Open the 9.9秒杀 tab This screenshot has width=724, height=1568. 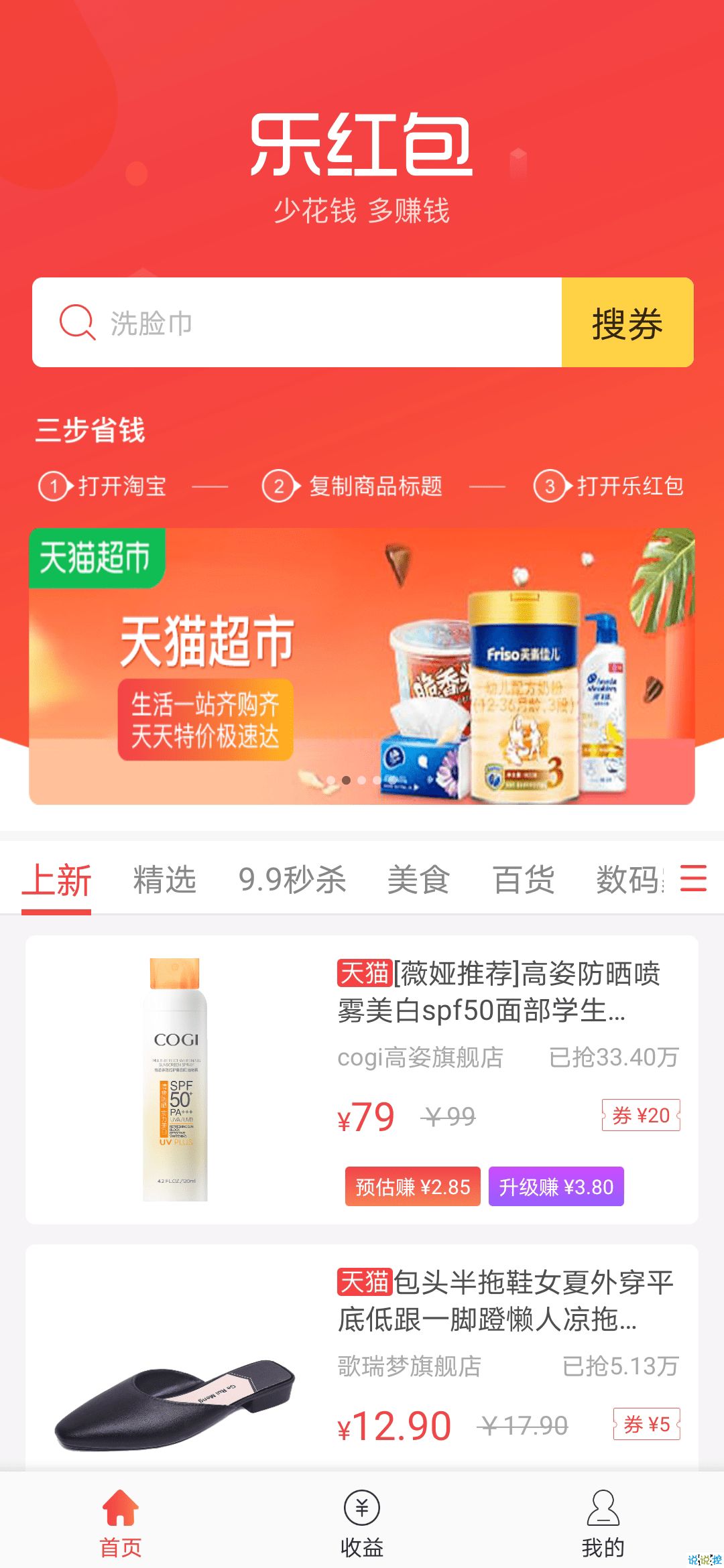click(x=292, y=880)
